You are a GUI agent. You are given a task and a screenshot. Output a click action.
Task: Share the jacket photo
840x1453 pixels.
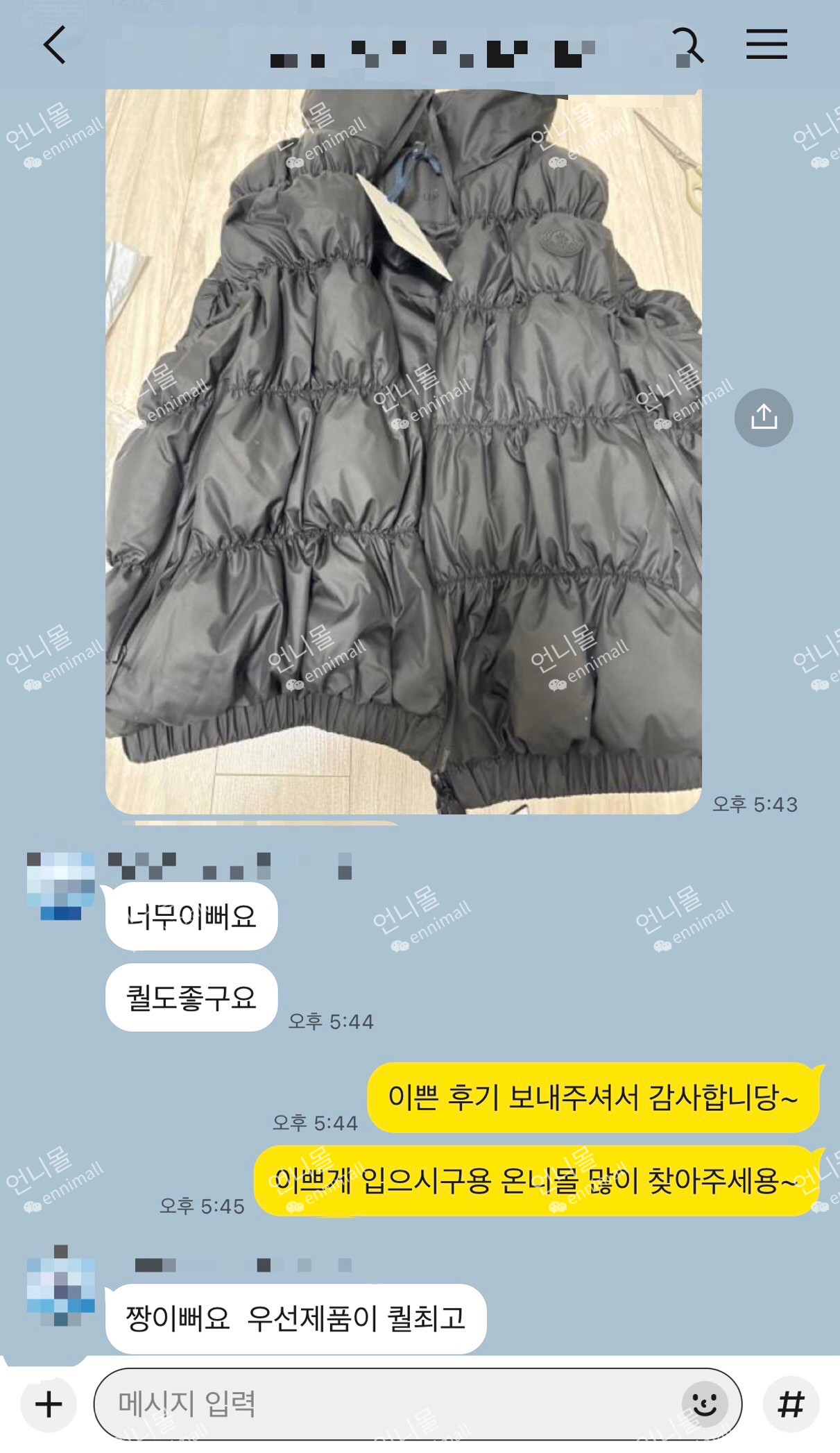763,417
